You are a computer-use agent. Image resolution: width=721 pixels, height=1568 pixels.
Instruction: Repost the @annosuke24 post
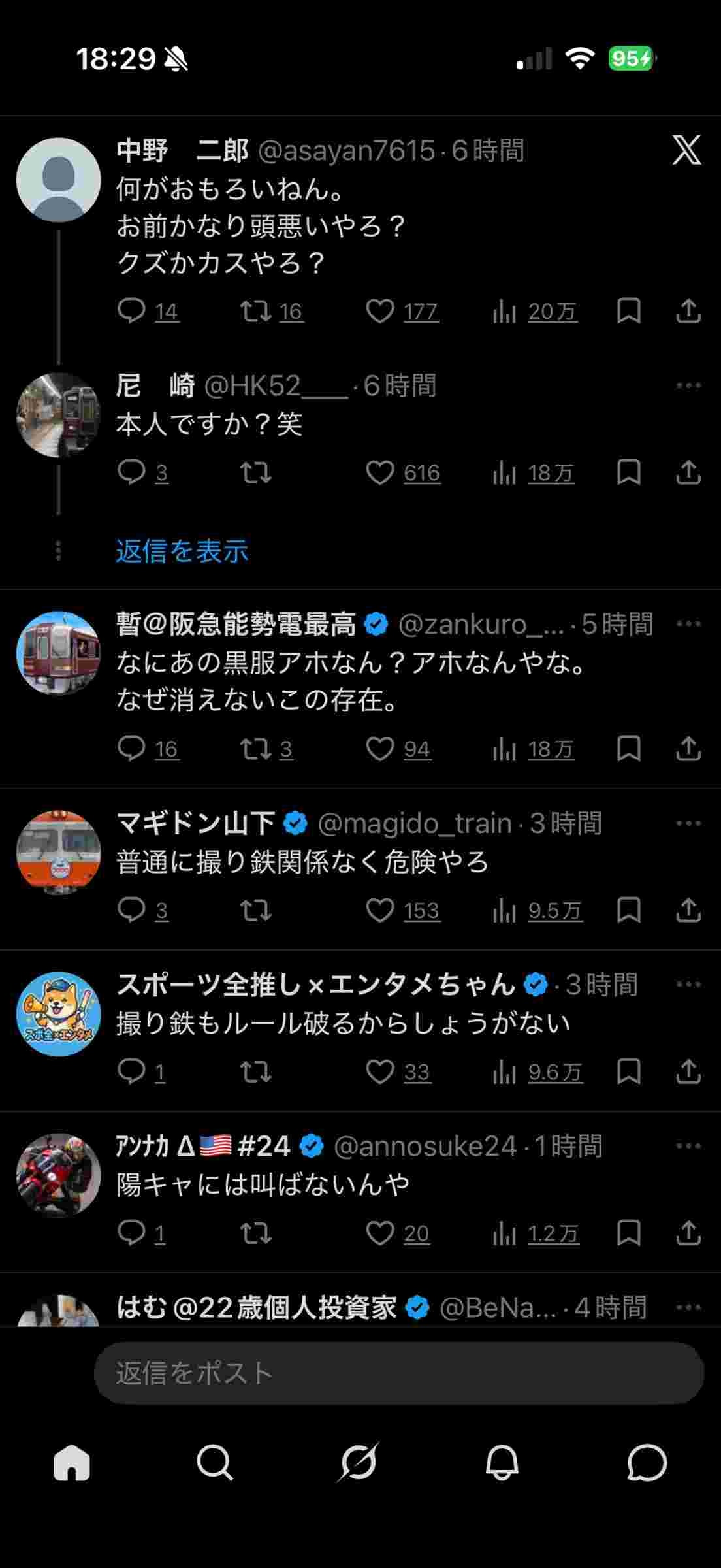(255, 1233)
